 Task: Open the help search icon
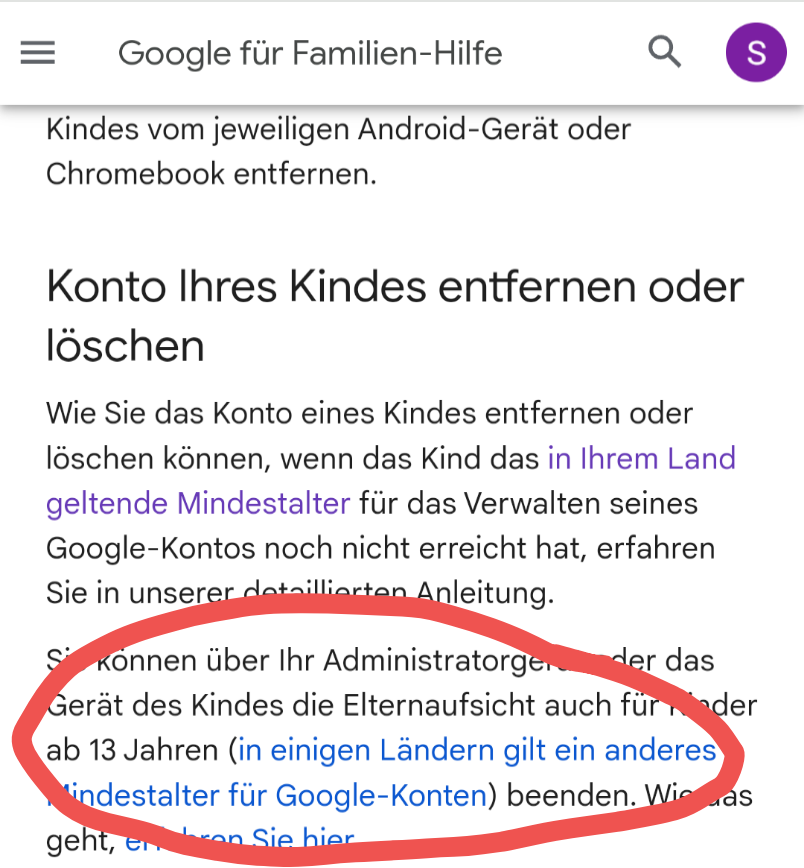[664, 51]
